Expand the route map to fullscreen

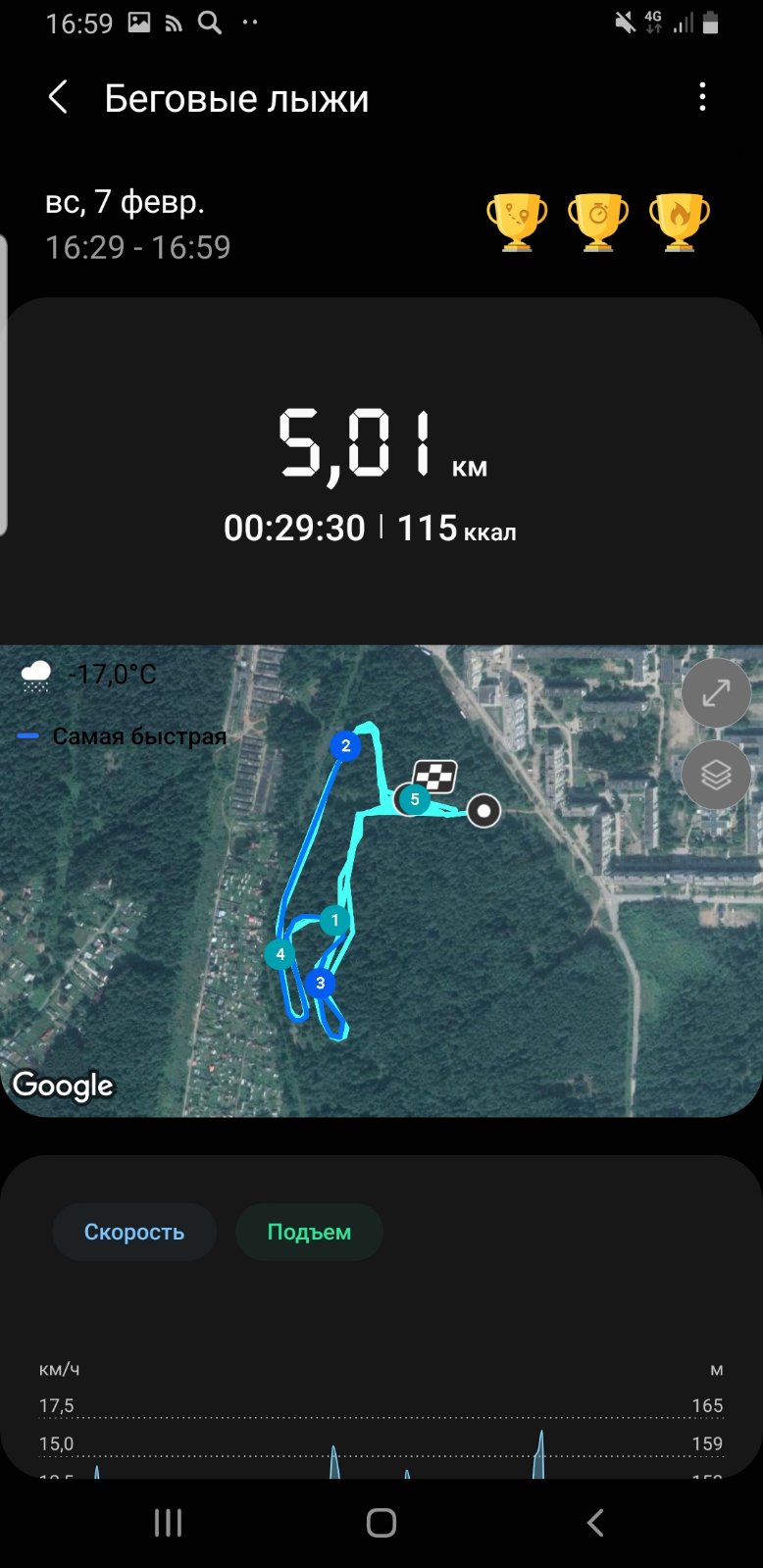click(x=716, y=693)
